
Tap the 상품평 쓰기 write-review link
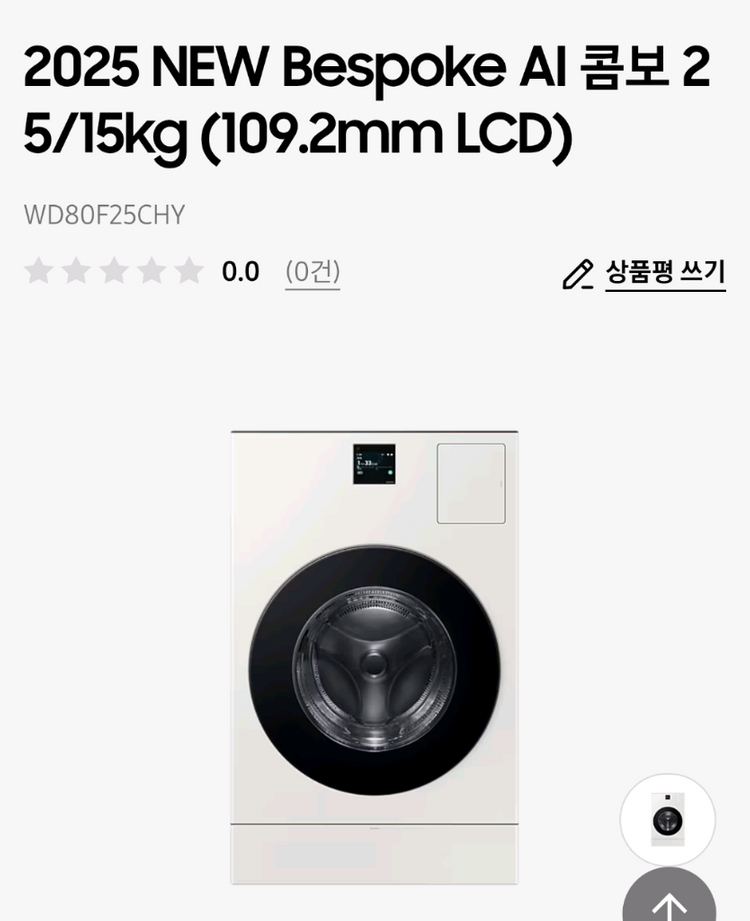pos(663,273)
